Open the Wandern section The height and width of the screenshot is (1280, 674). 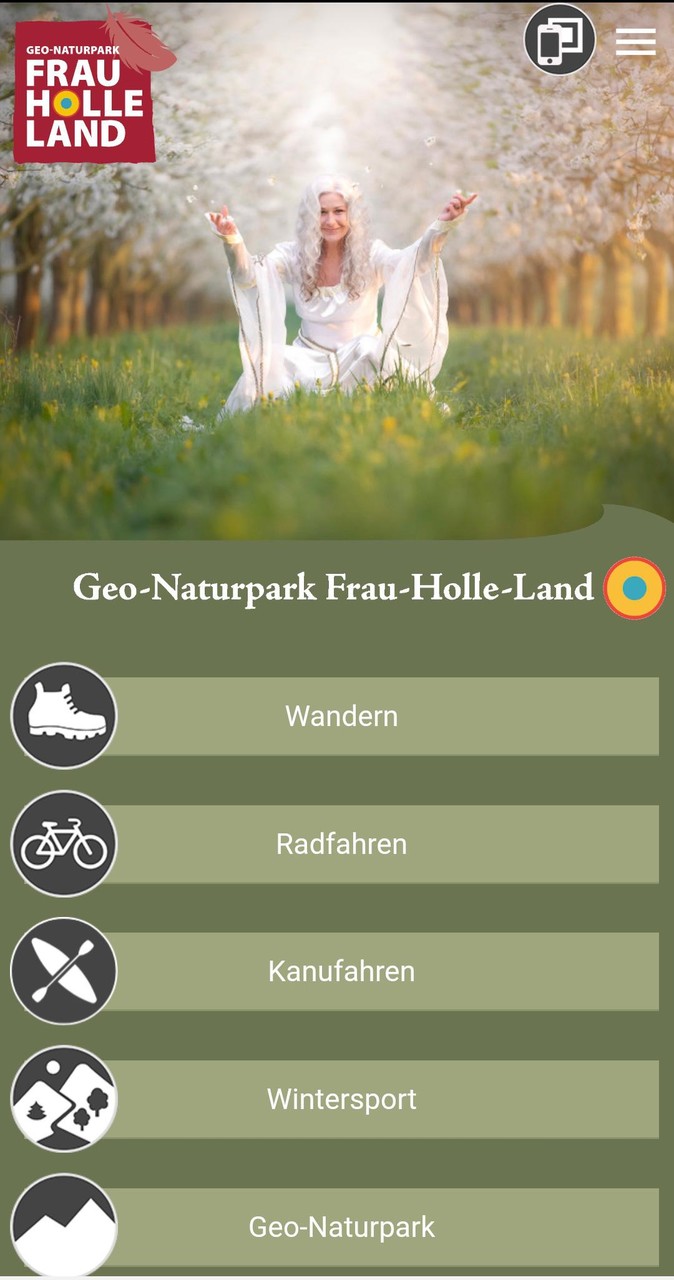point(341,716)
